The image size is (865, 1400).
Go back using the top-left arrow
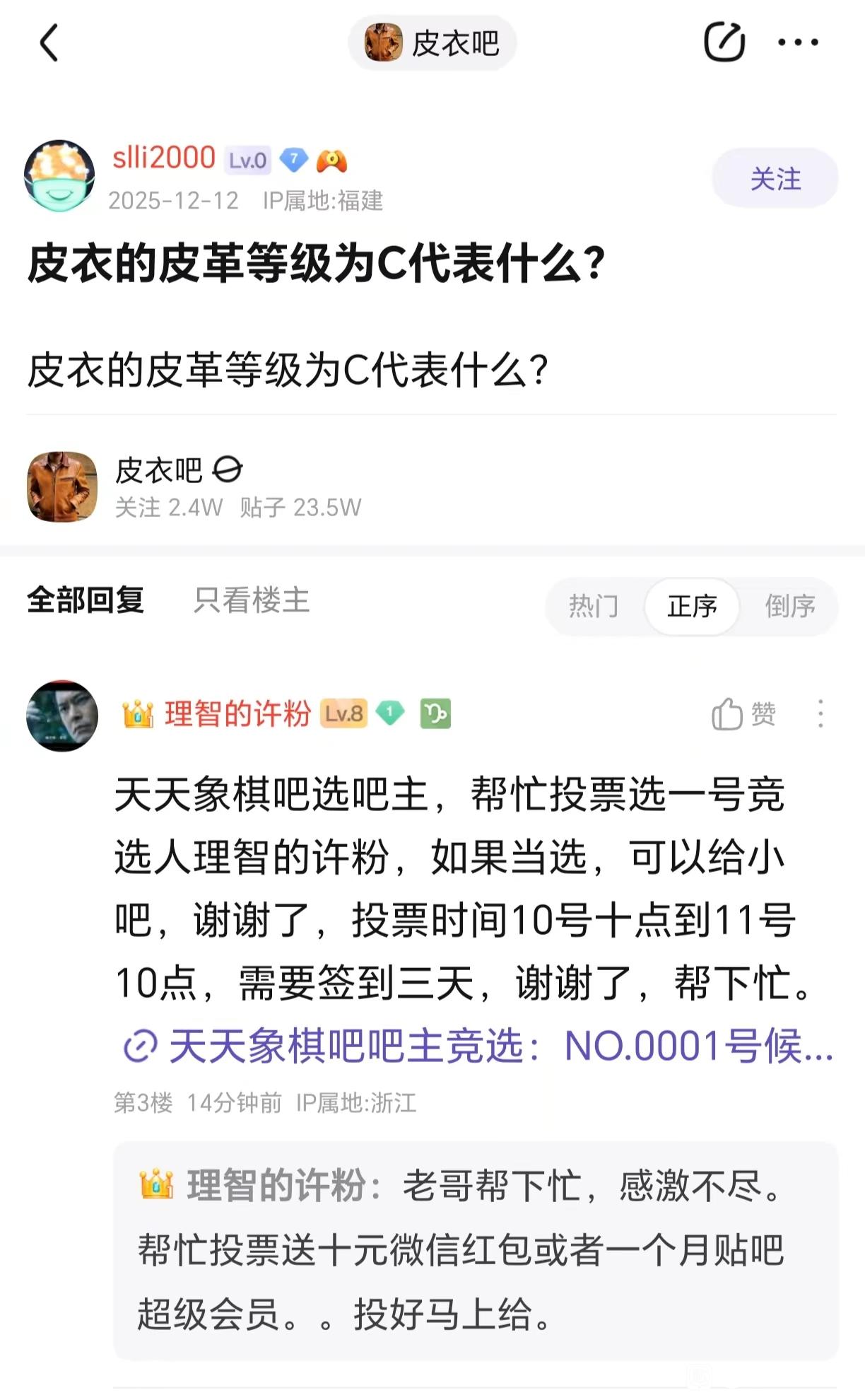[49, 43]
